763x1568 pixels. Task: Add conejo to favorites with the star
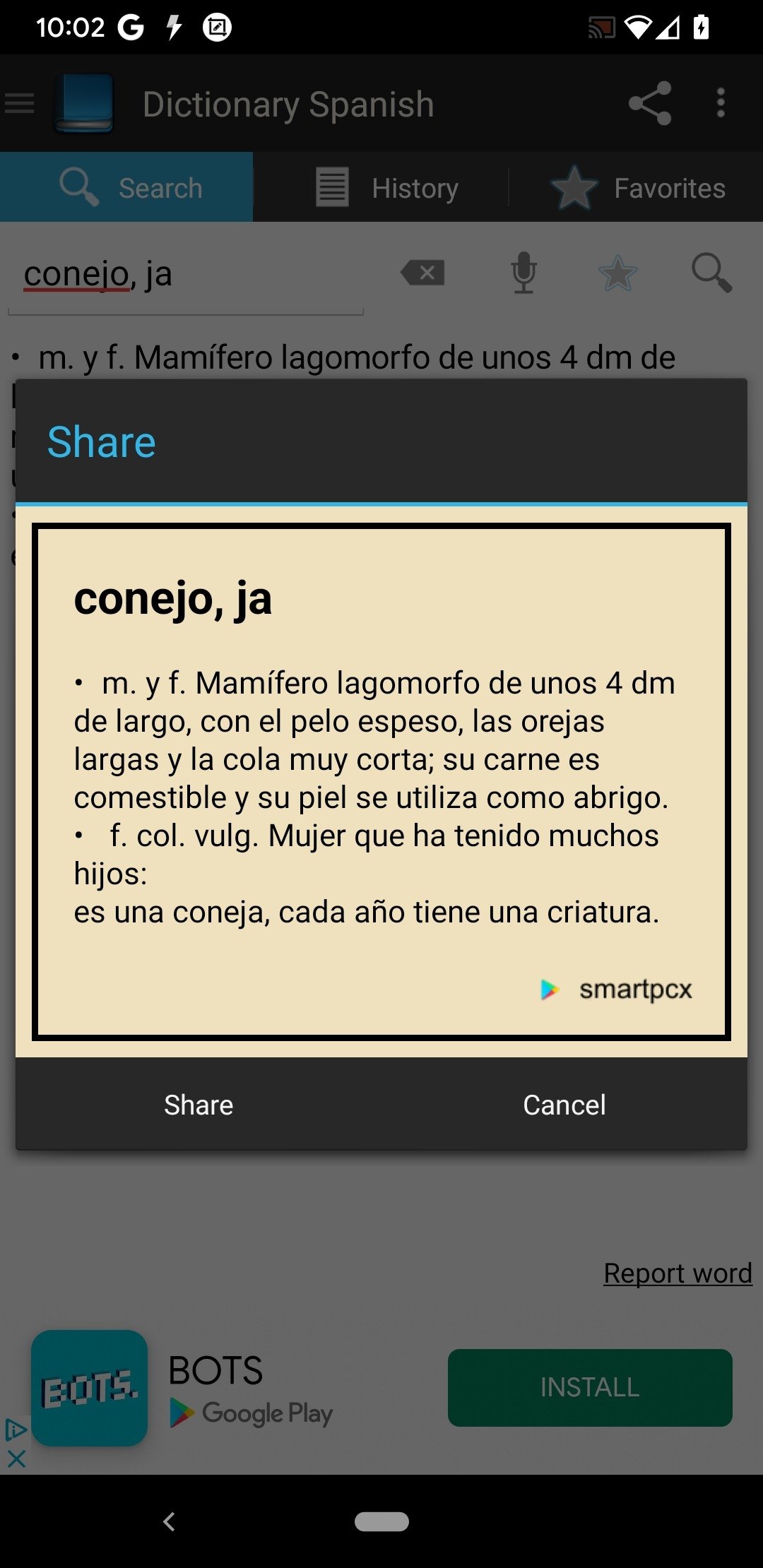tap(617, 273)
